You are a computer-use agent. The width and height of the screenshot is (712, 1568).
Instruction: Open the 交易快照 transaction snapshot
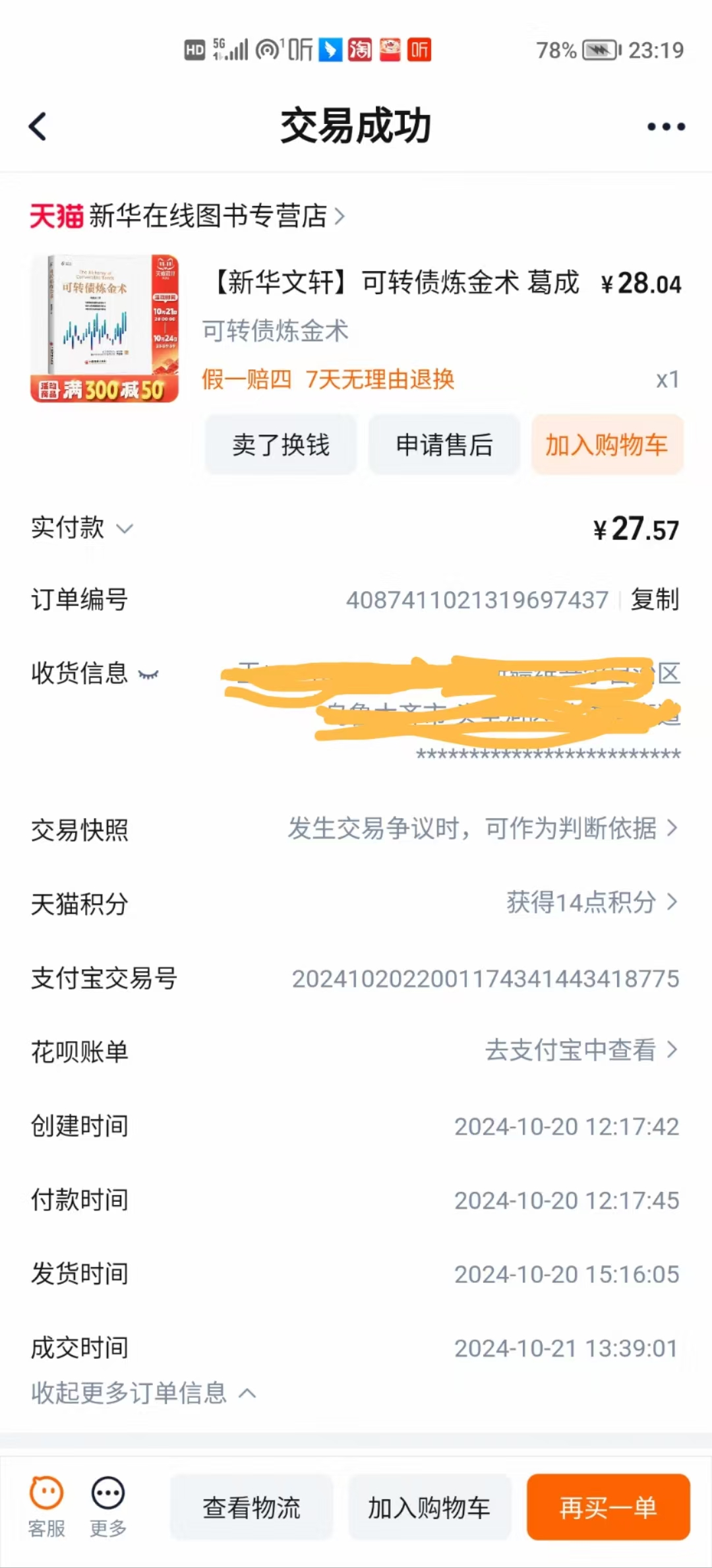point(482,829)
